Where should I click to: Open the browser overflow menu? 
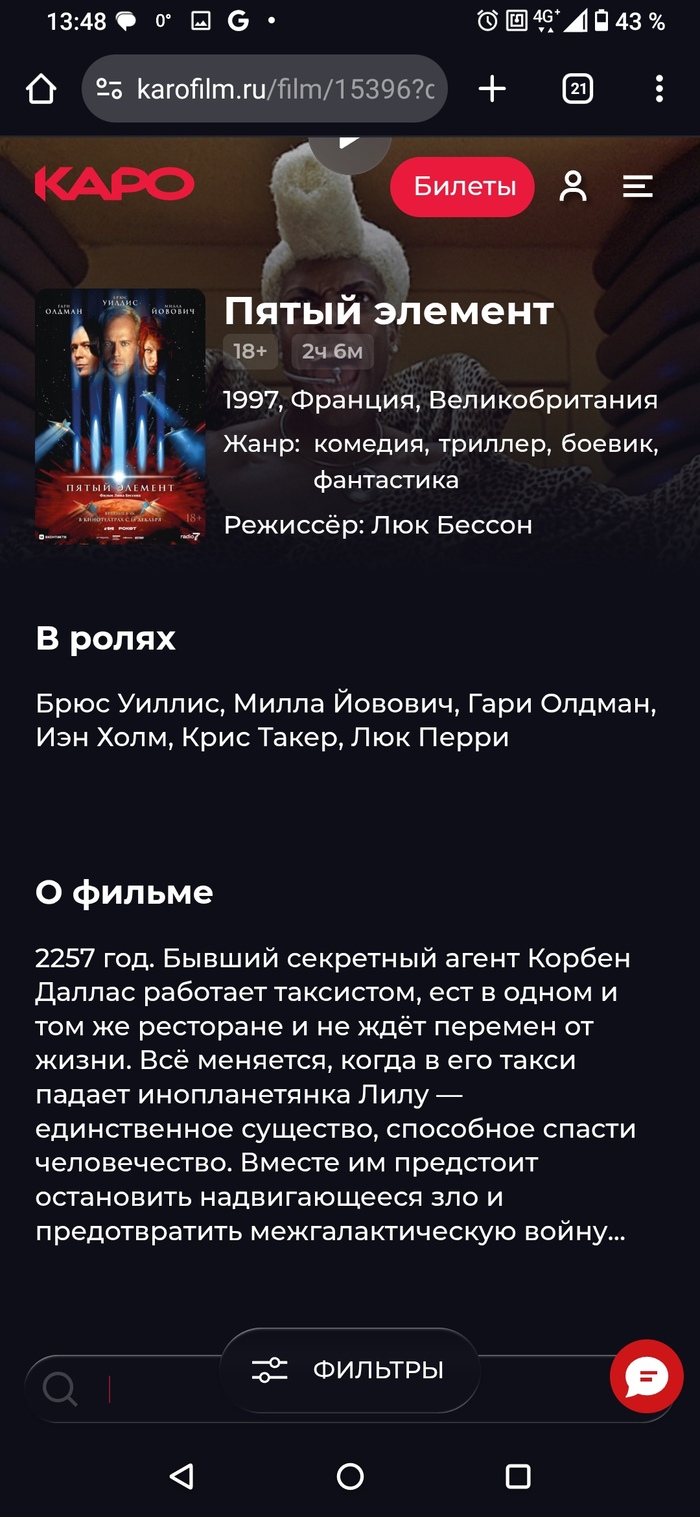pyautogui.click(x=658, y=89)
